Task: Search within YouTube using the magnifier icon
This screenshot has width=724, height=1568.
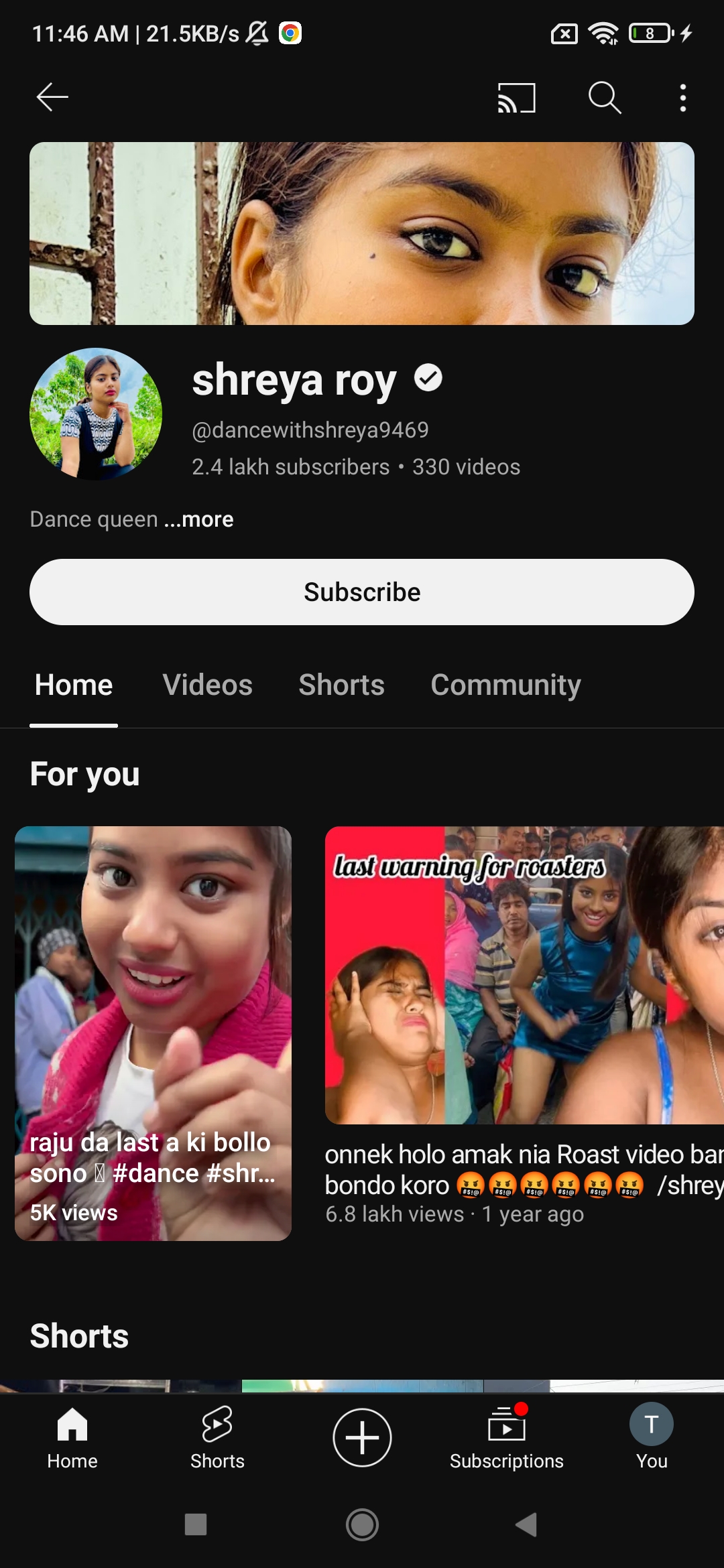Action: (604, 98)
